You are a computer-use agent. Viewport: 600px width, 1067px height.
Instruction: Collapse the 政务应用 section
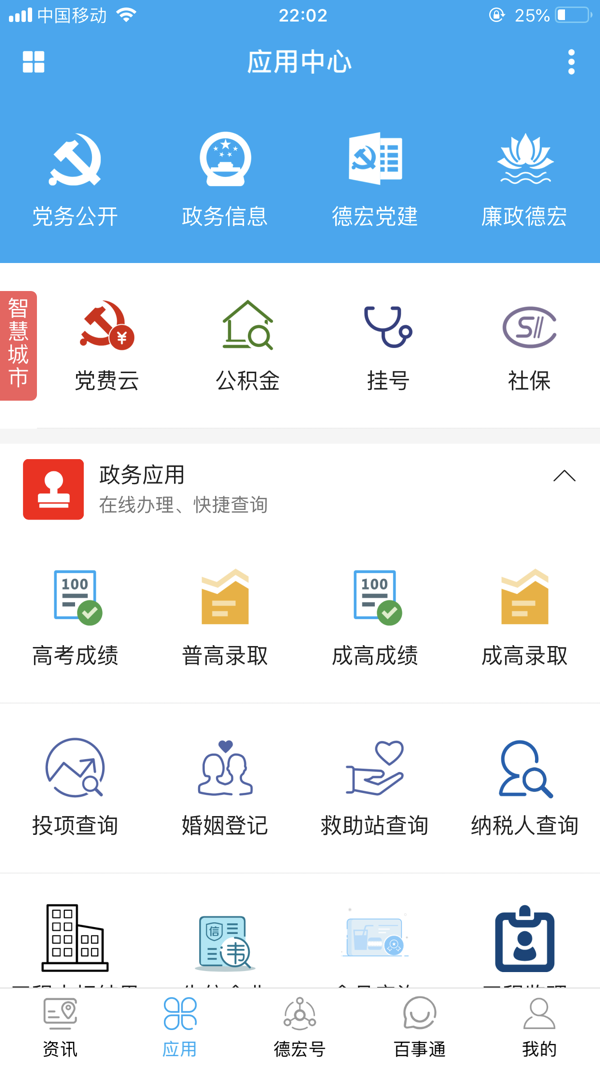pos(564,476)
